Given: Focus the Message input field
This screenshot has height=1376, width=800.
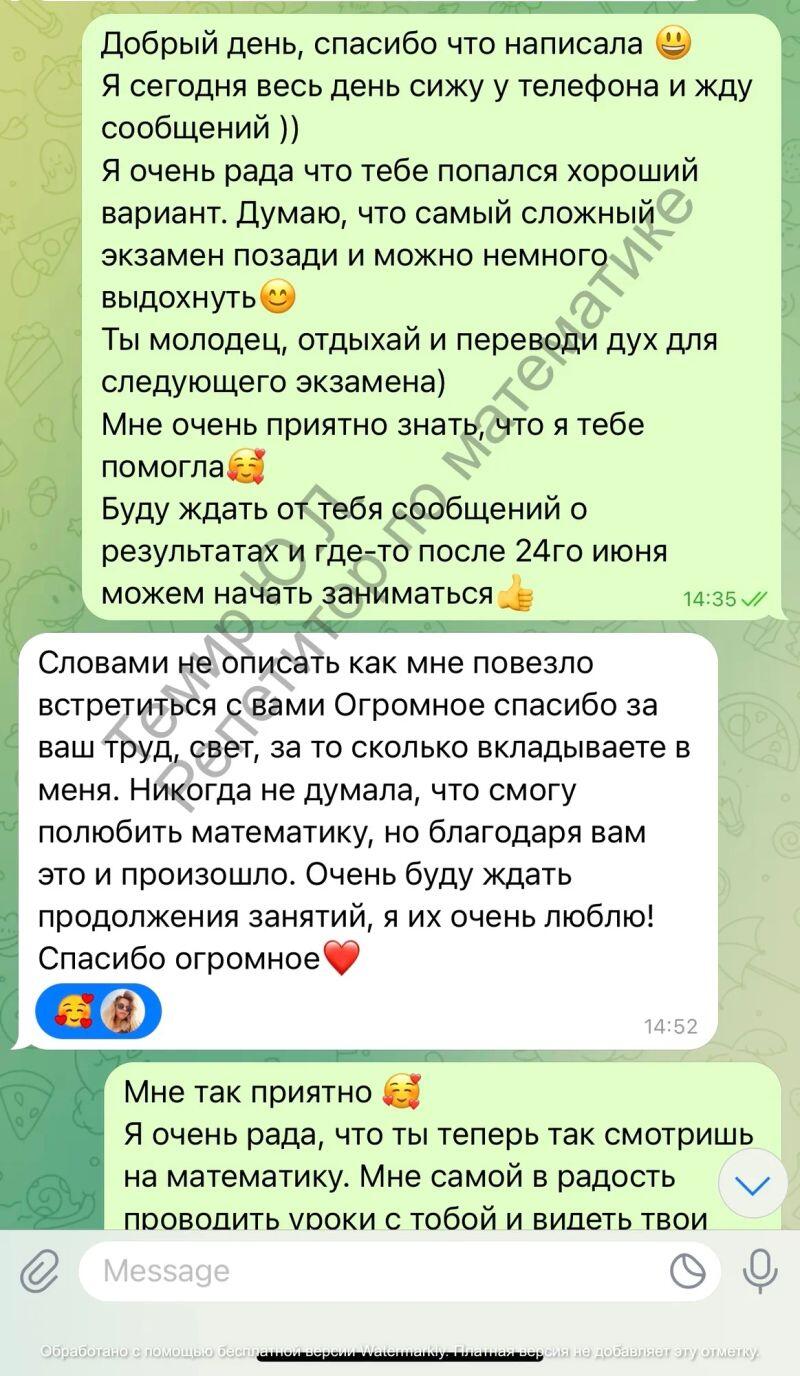Looking at the screenshot, I should 370,1272.
